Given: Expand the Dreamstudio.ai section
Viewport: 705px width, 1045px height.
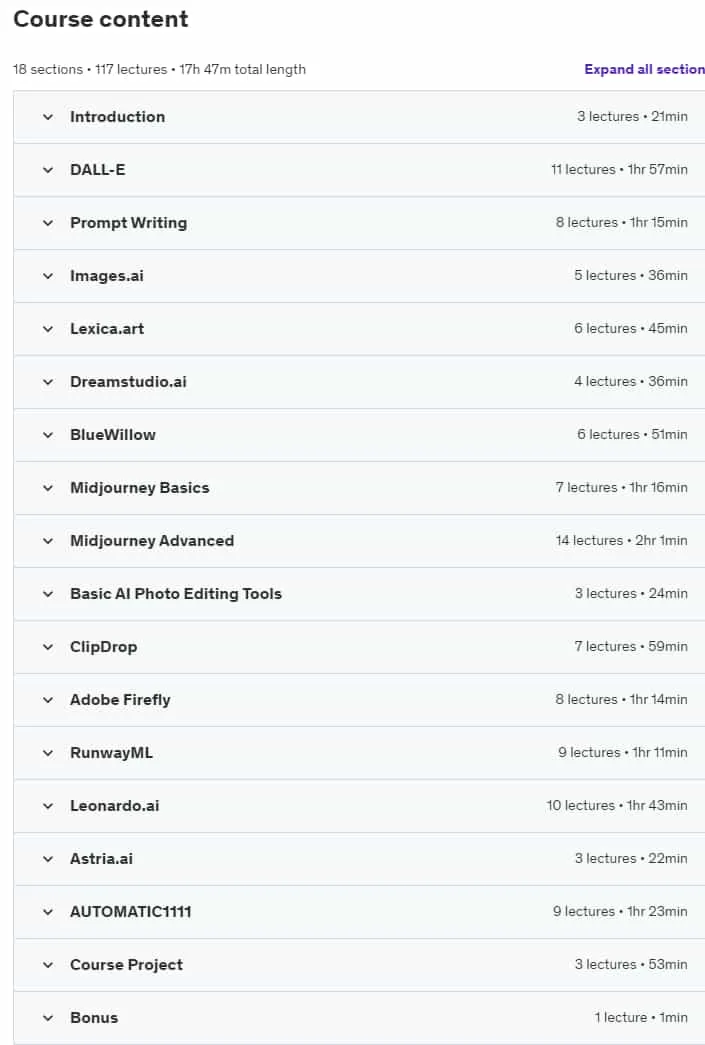Looking at the screenshot, I should pos(359,382).
